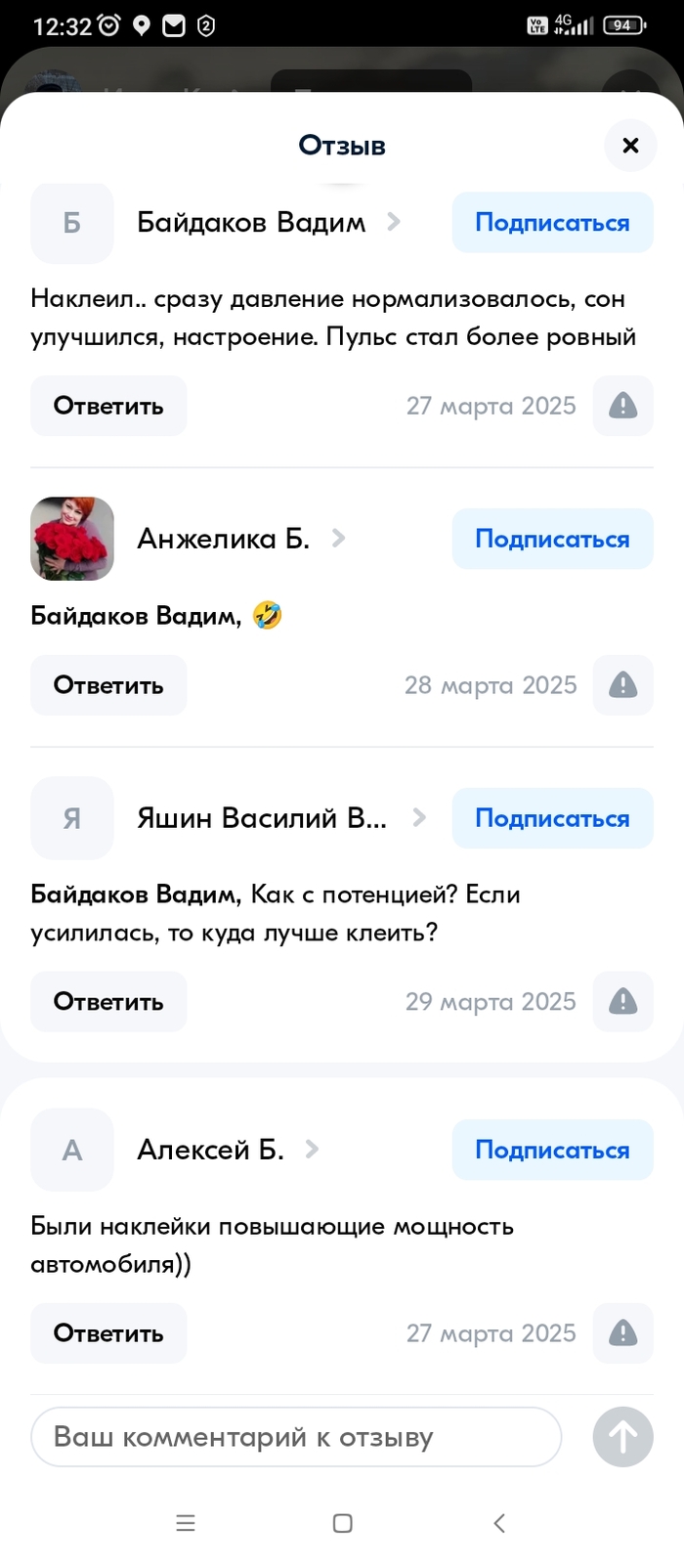
Task: Reply to Алексей Б.'s comment
Action: (108, 1333)
